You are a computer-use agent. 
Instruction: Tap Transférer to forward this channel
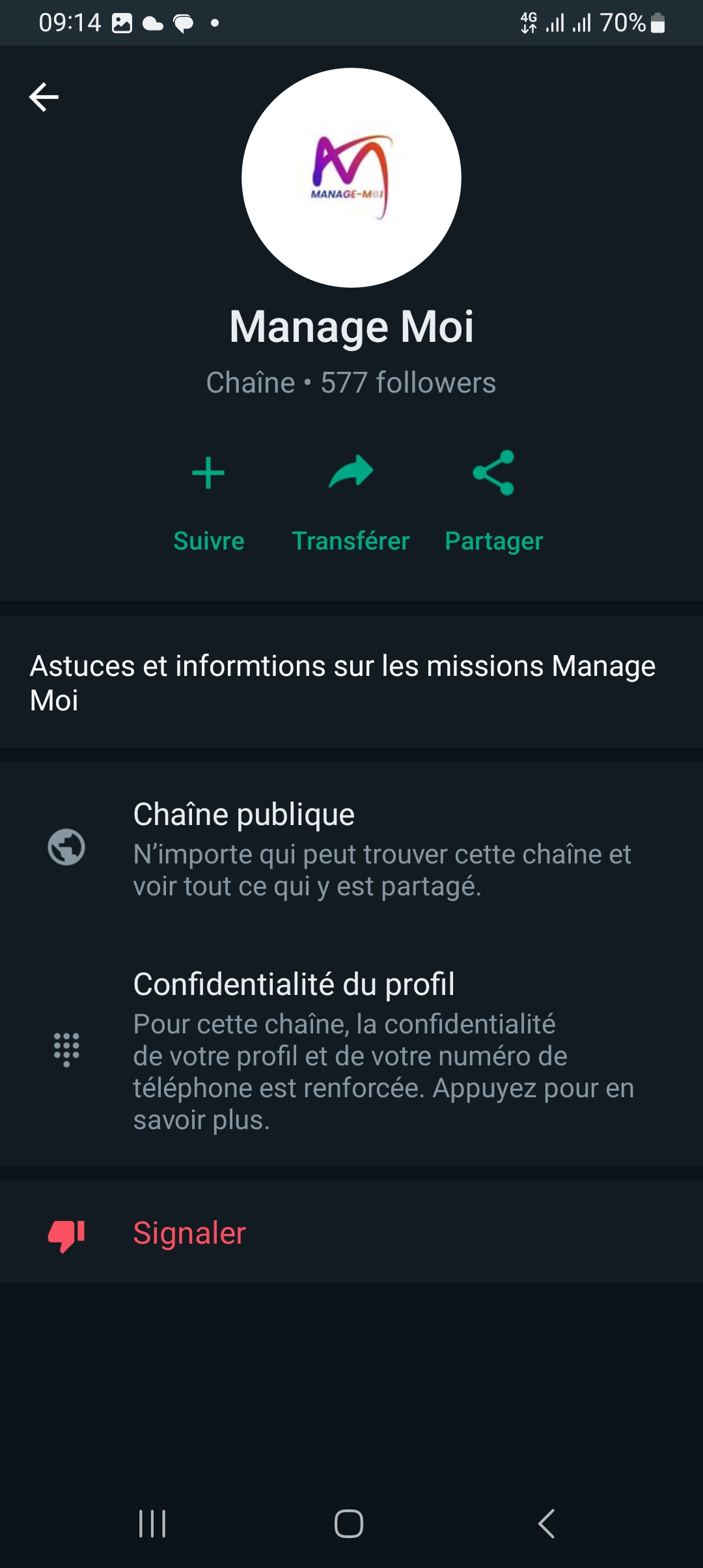(351, 499)
